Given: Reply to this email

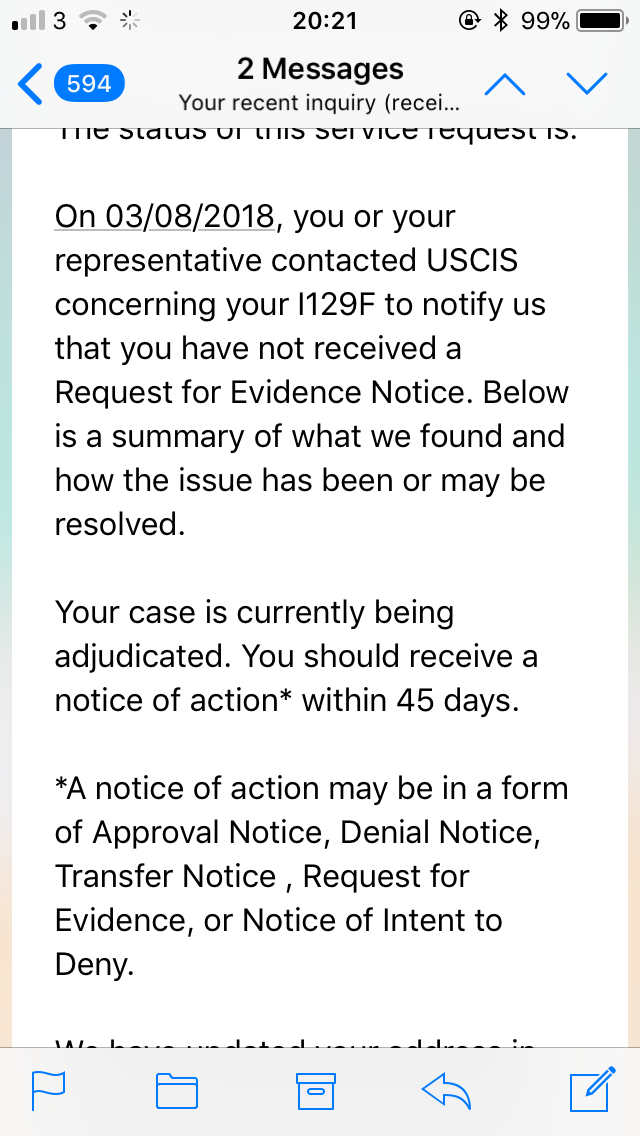Looking at the screenshot, I should 446,1091.
